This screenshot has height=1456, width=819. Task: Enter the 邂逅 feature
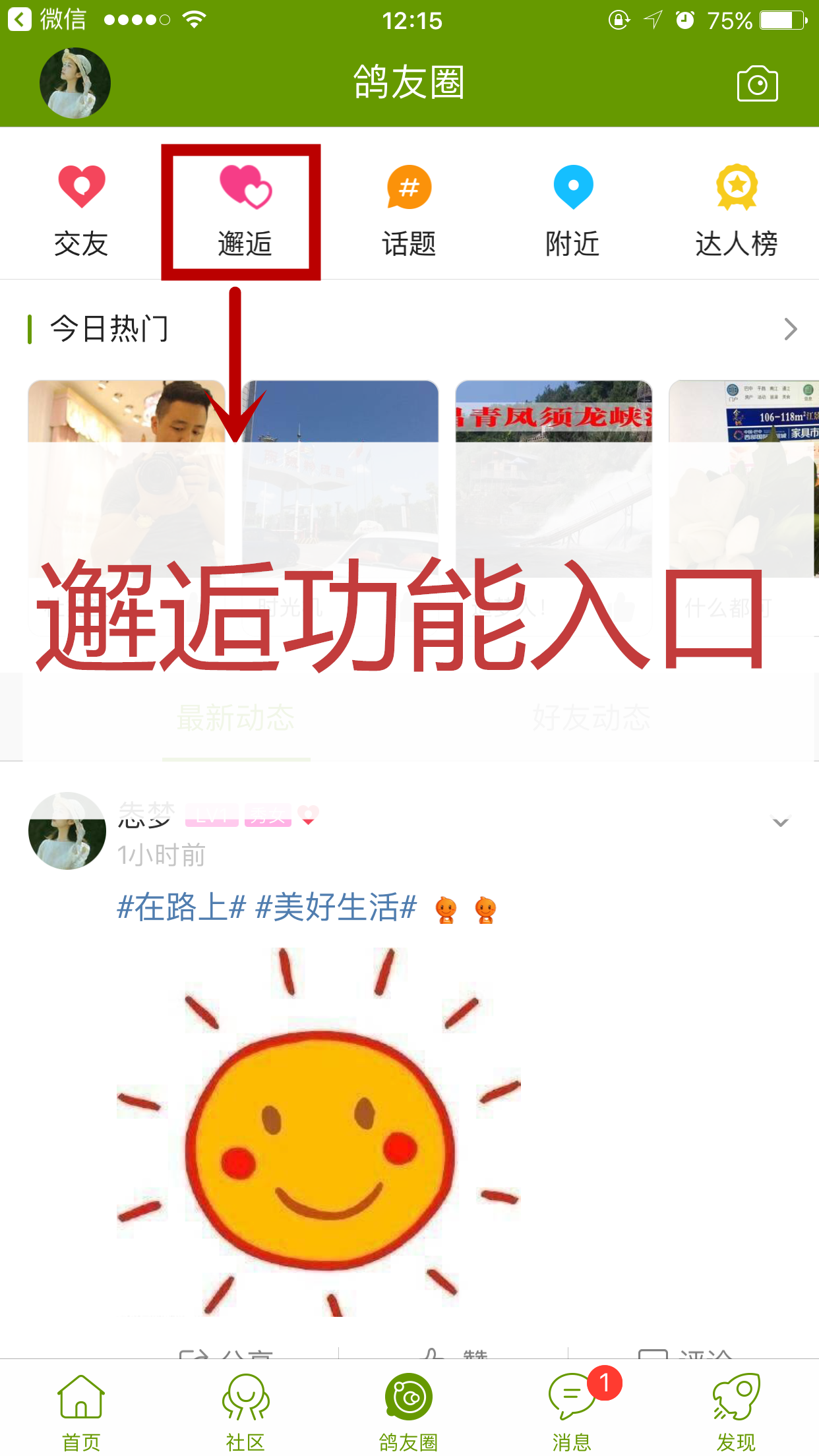(x=244, y=211)
